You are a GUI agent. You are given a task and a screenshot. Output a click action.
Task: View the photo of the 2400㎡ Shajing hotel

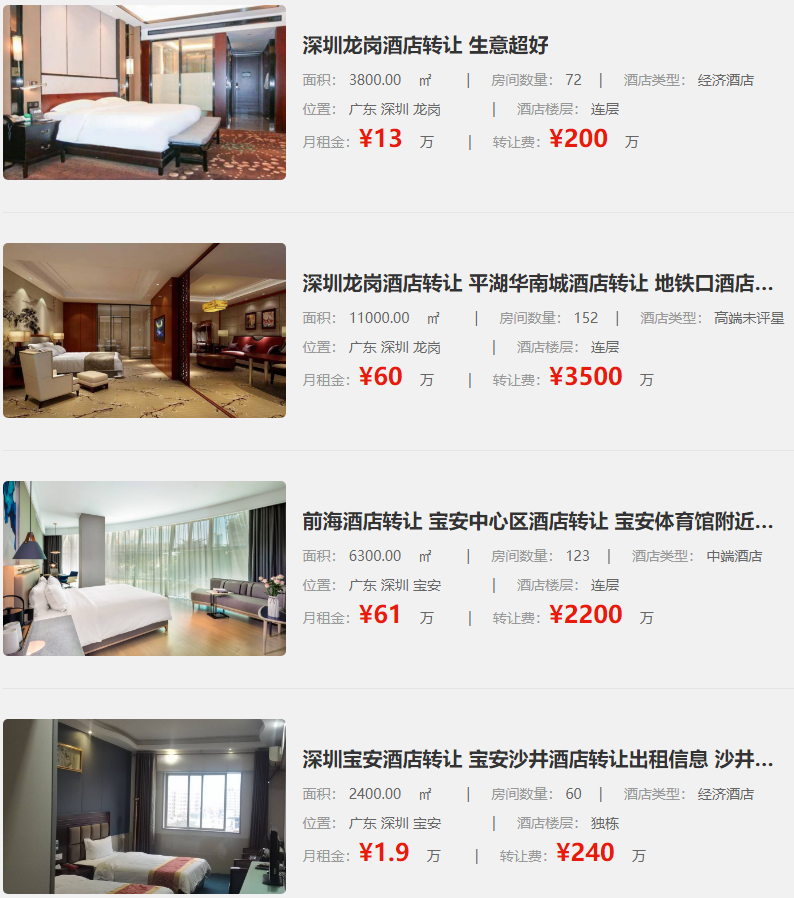[144, 806]
